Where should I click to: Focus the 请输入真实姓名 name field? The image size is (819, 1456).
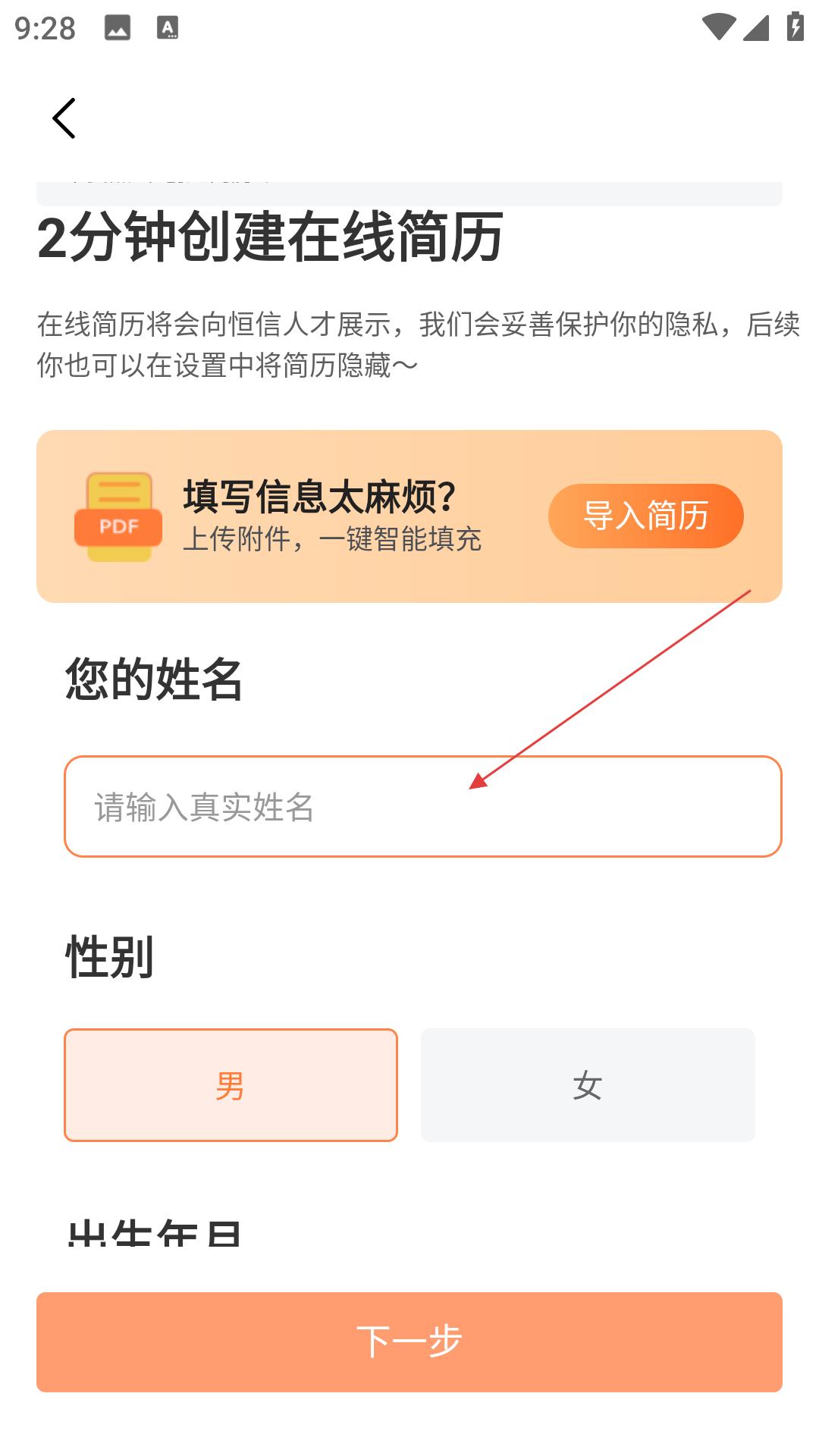coord(422,806)
